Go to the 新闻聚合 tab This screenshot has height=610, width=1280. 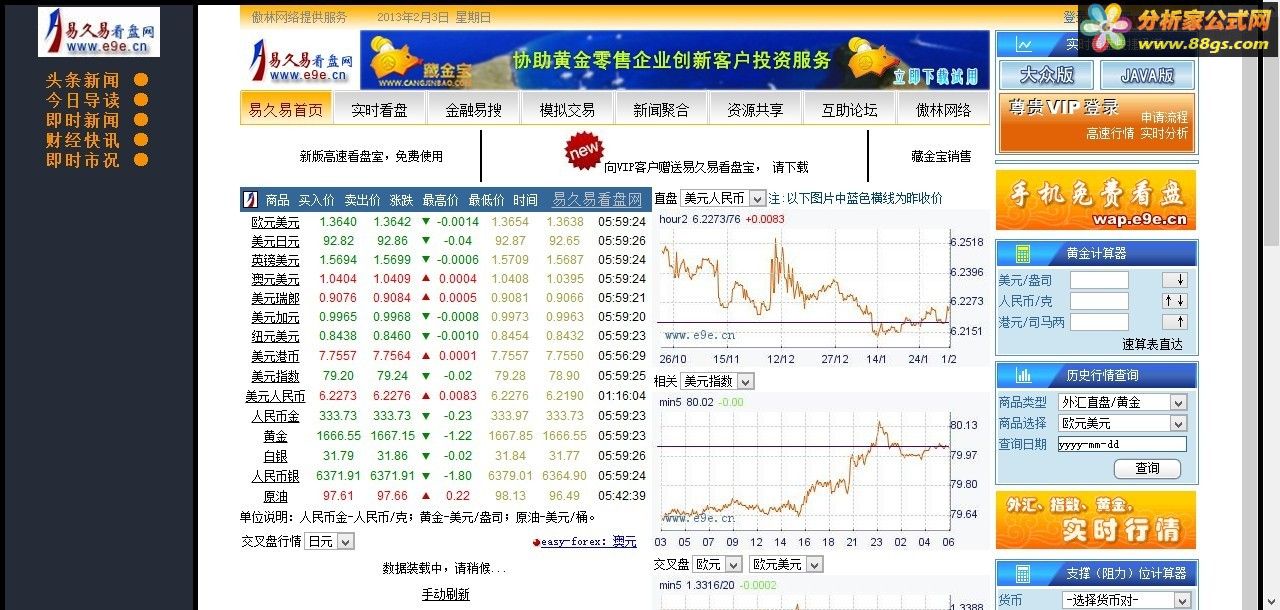coord(661,110)
